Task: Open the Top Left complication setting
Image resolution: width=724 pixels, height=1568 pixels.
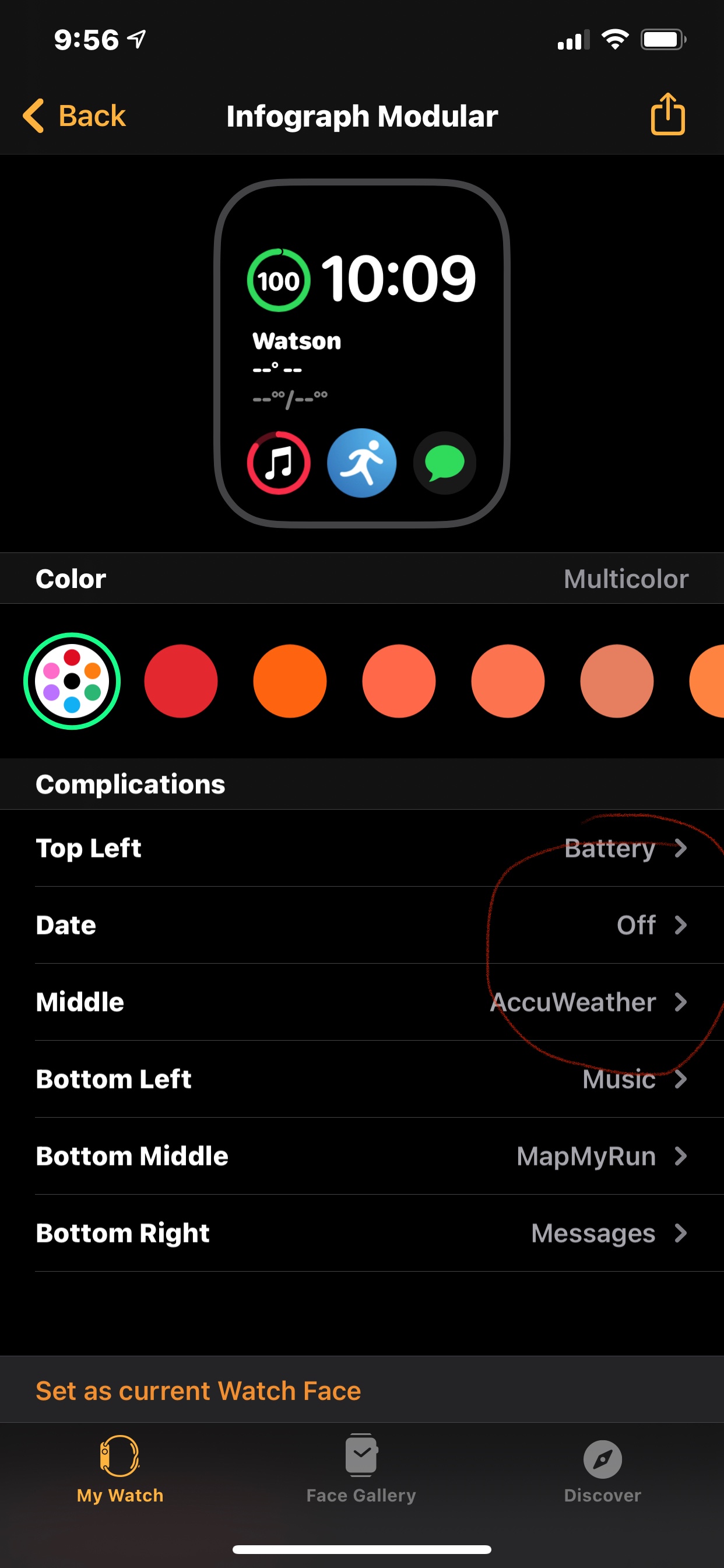Action: 361,848
